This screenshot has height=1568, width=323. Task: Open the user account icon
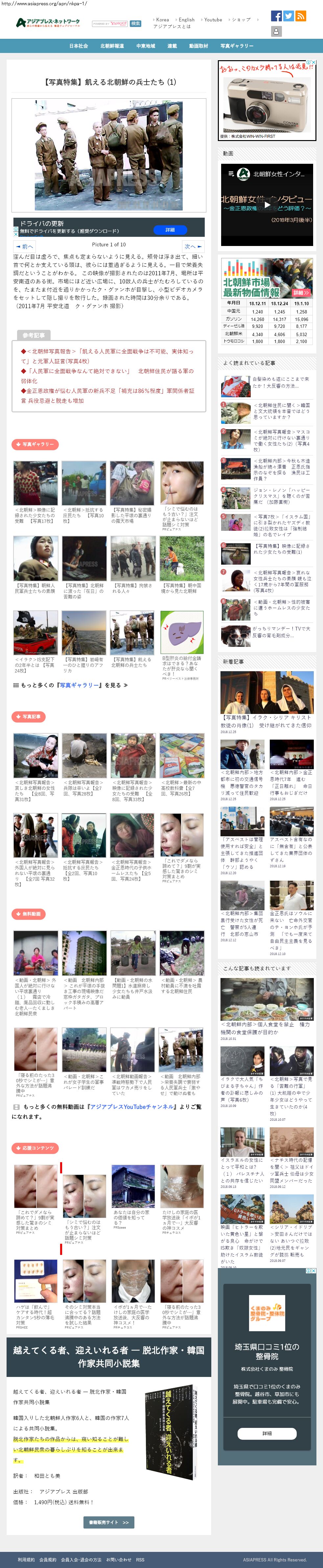(x=276, y=32)
